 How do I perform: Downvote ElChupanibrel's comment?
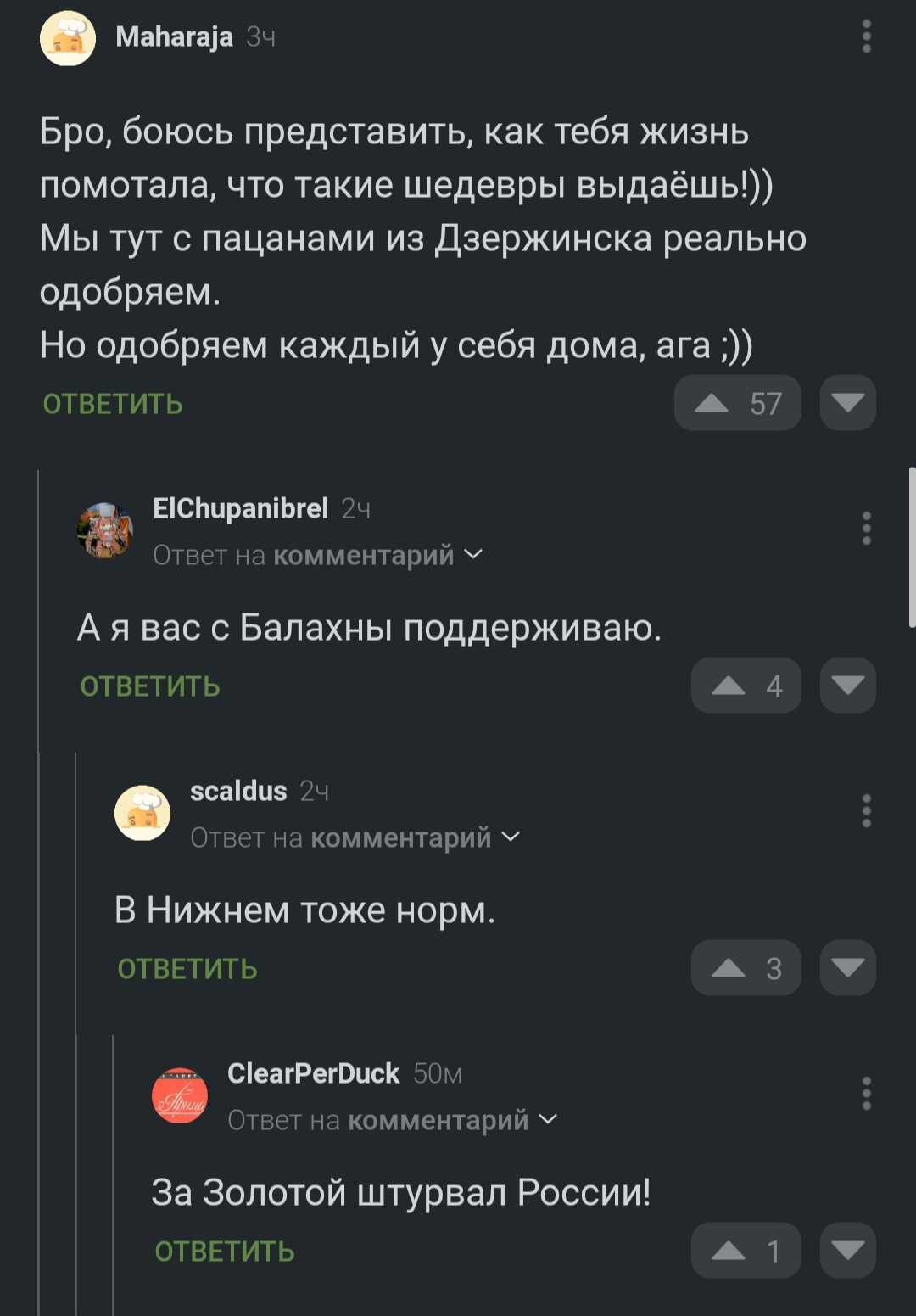(847, 686)
